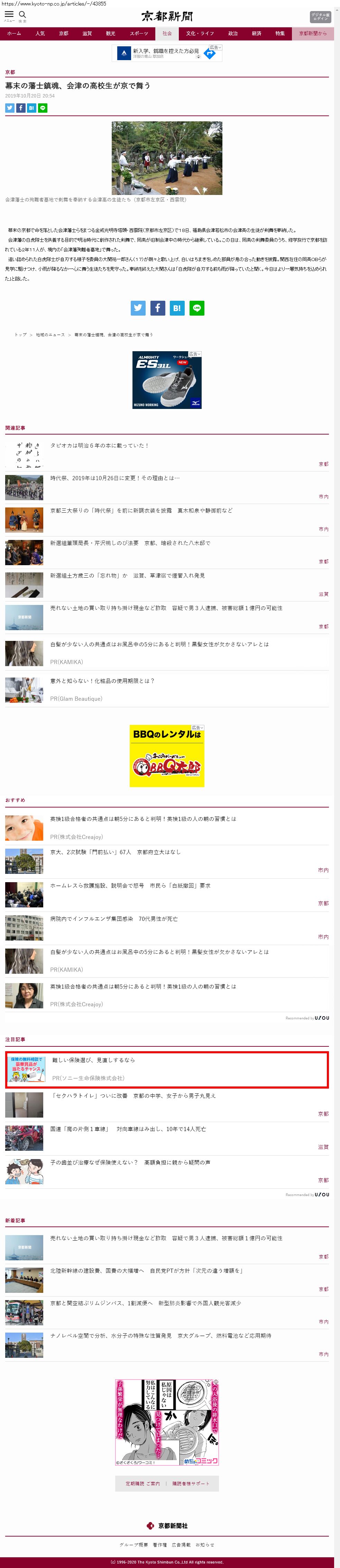The width and height of the screenshot is (340, 1568).
Task: Switch to the 経済 tab
Action: point(257,34)
